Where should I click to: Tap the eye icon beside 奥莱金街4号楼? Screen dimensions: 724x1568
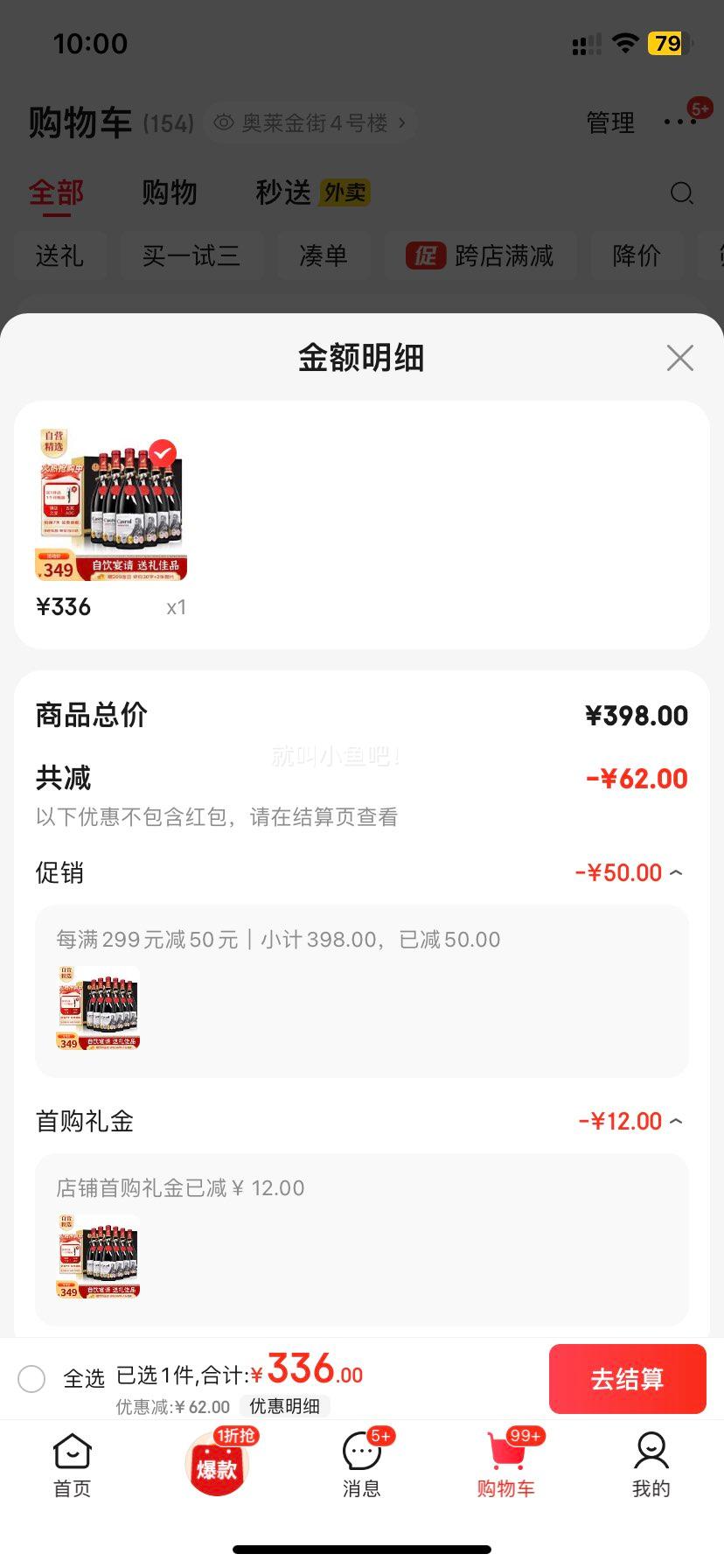tap(223, 122)
